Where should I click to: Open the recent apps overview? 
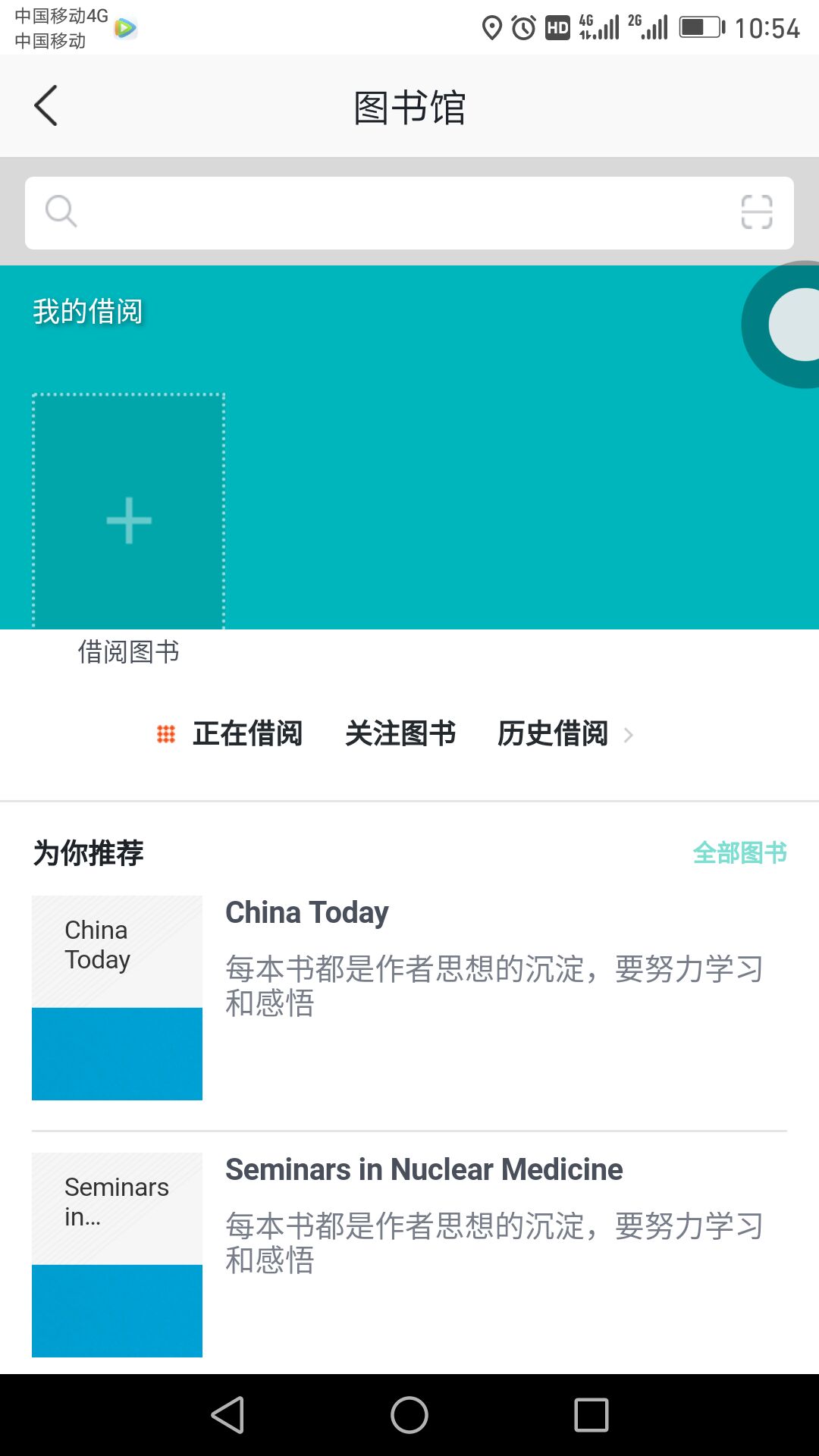click(591, 1415)
